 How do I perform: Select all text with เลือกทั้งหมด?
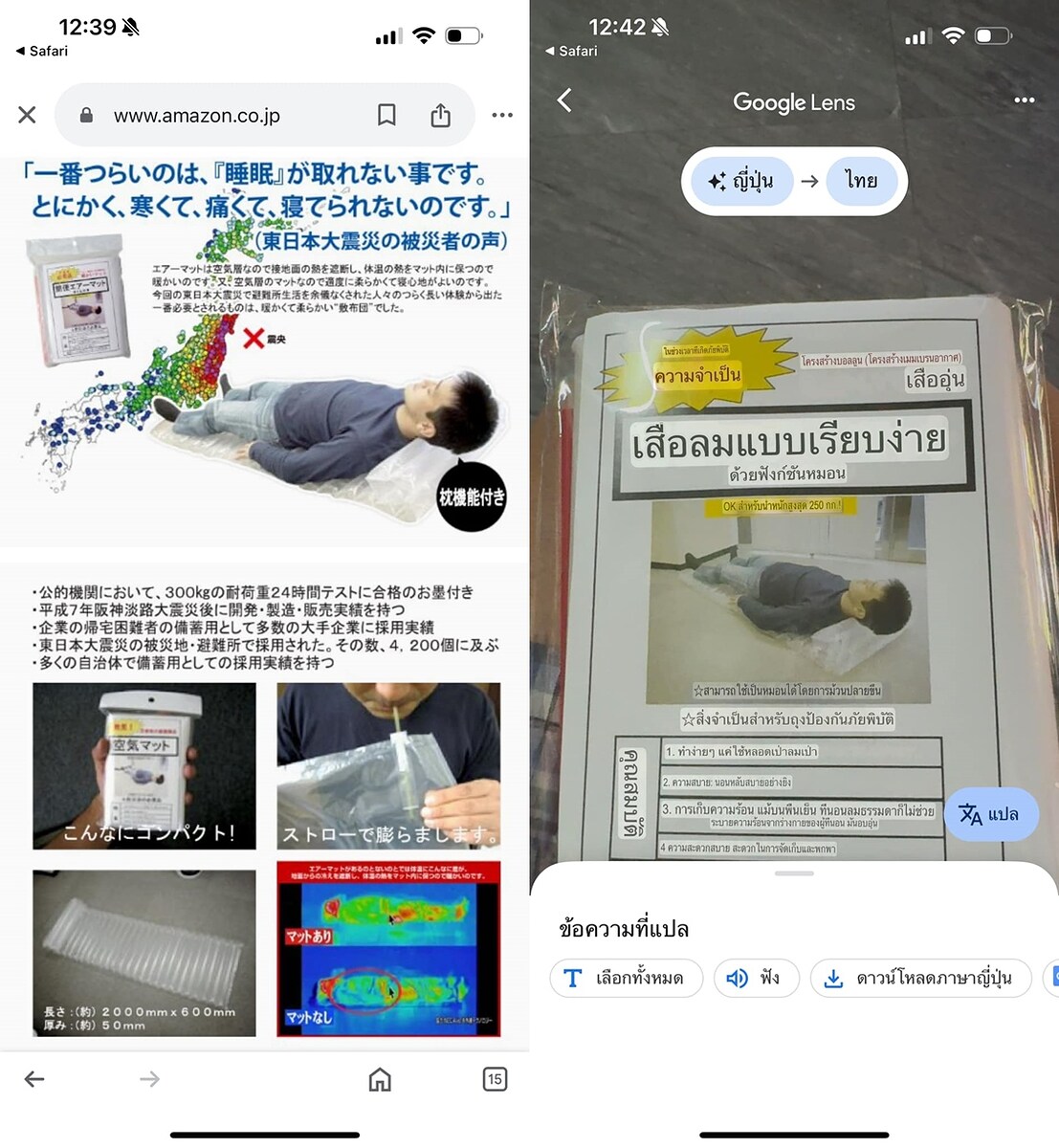pos(626,978)
